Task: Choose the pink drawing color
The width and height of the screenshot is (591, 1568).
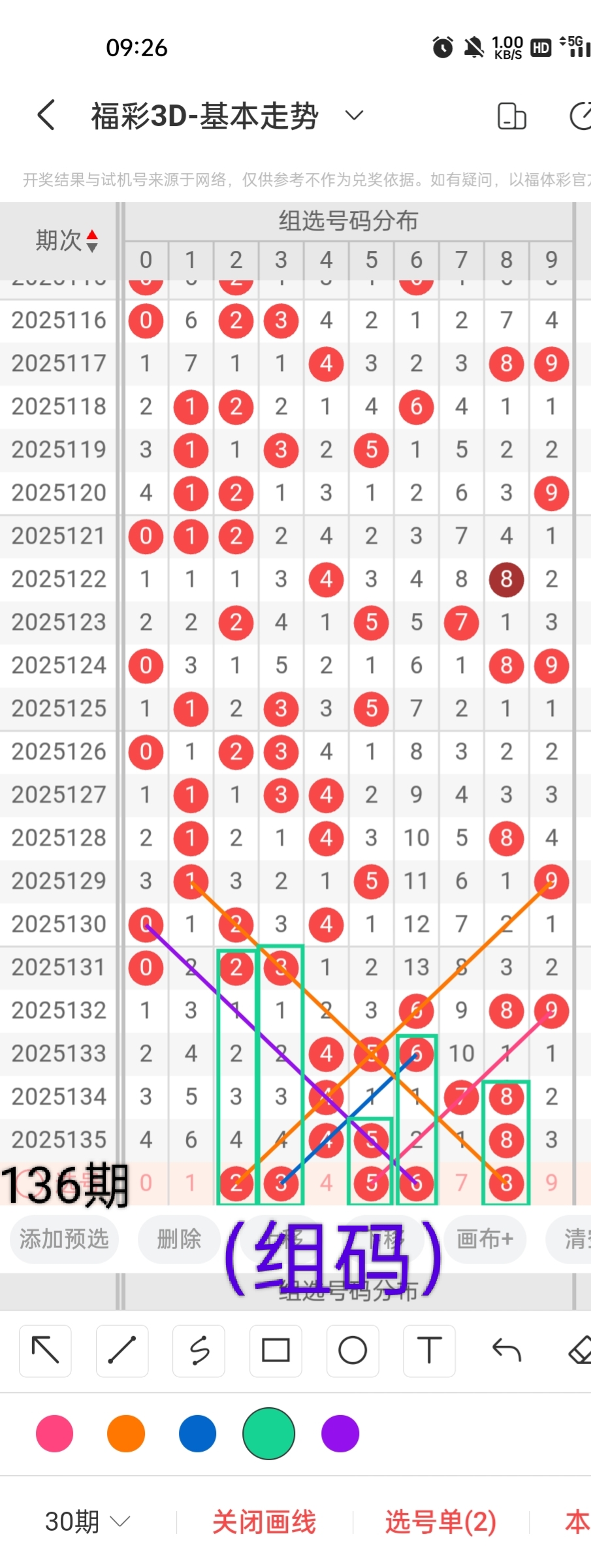Action: (x=55, y=1433)
